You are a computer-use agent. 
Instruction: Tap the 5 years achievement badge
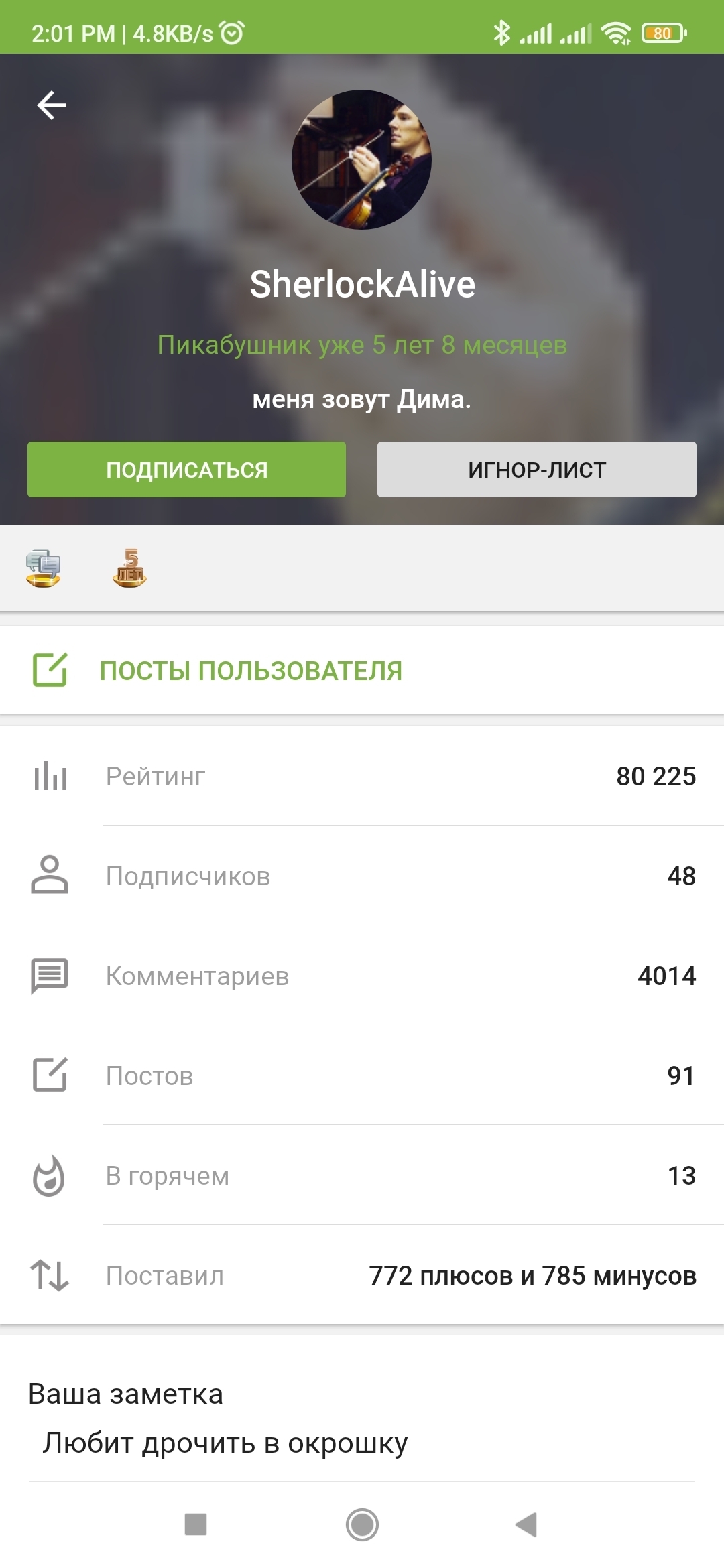point(129,568)
